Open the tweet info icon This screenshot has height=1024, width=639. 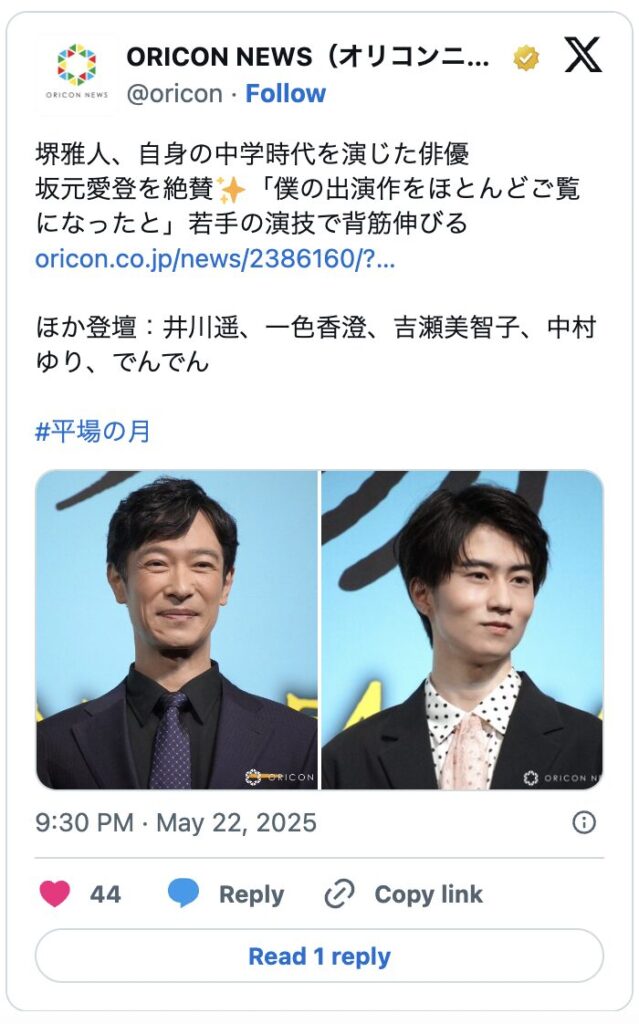pyautogui.click(x=584, y=822)
